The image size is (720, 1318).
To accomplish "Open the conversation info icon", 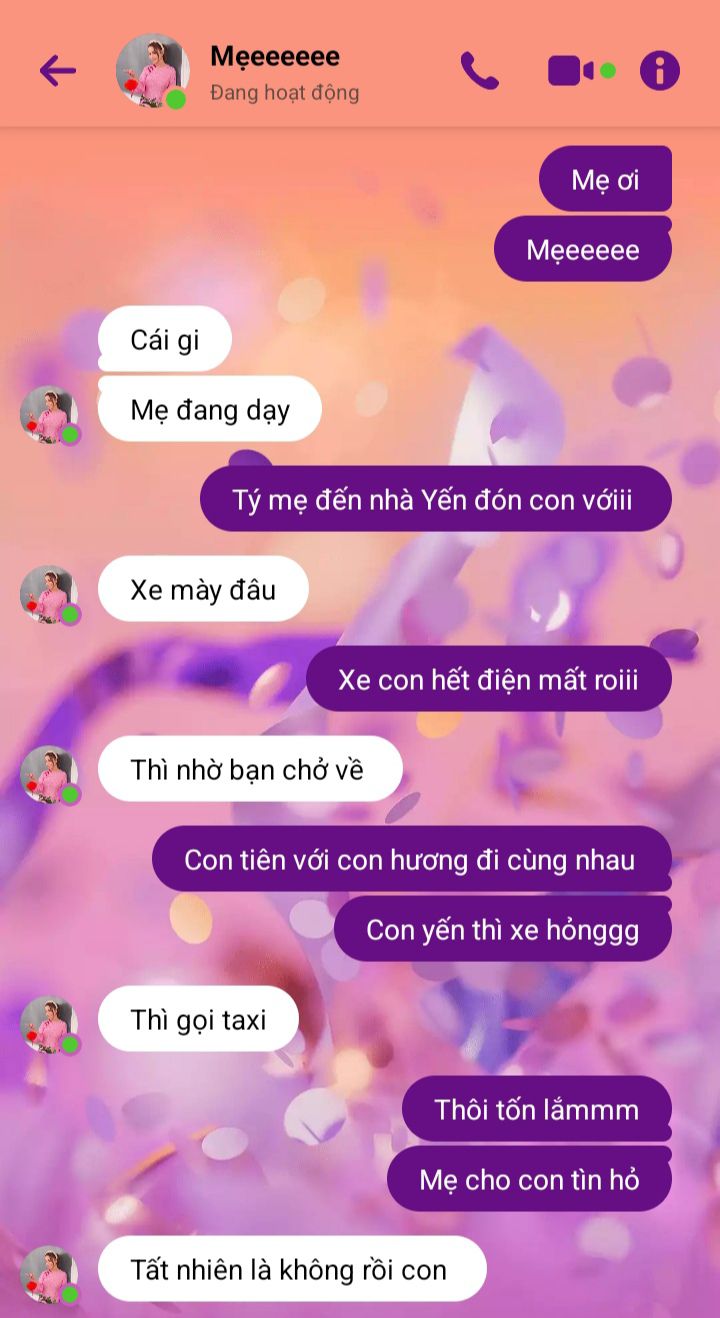I will 659,70.
